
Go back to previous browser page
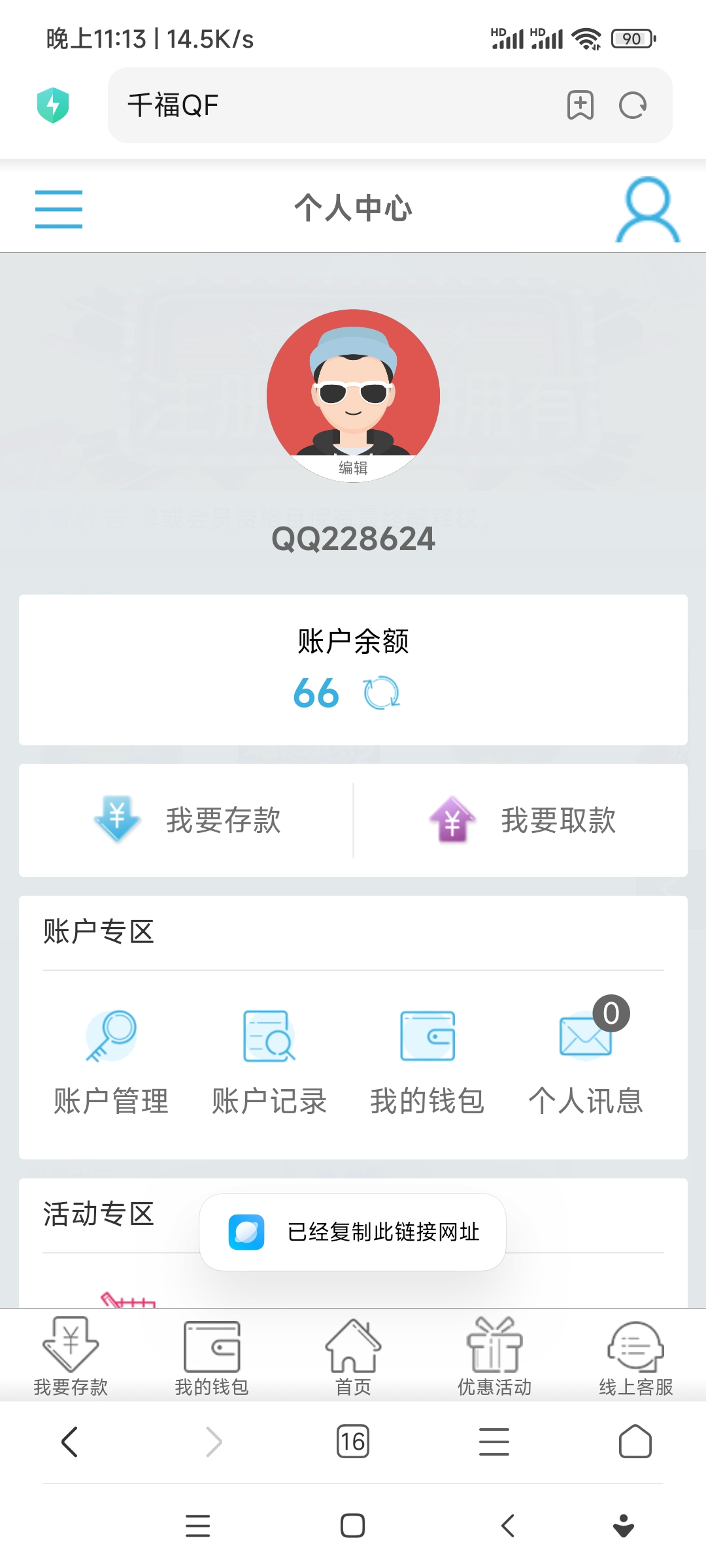coord(69,1441)
